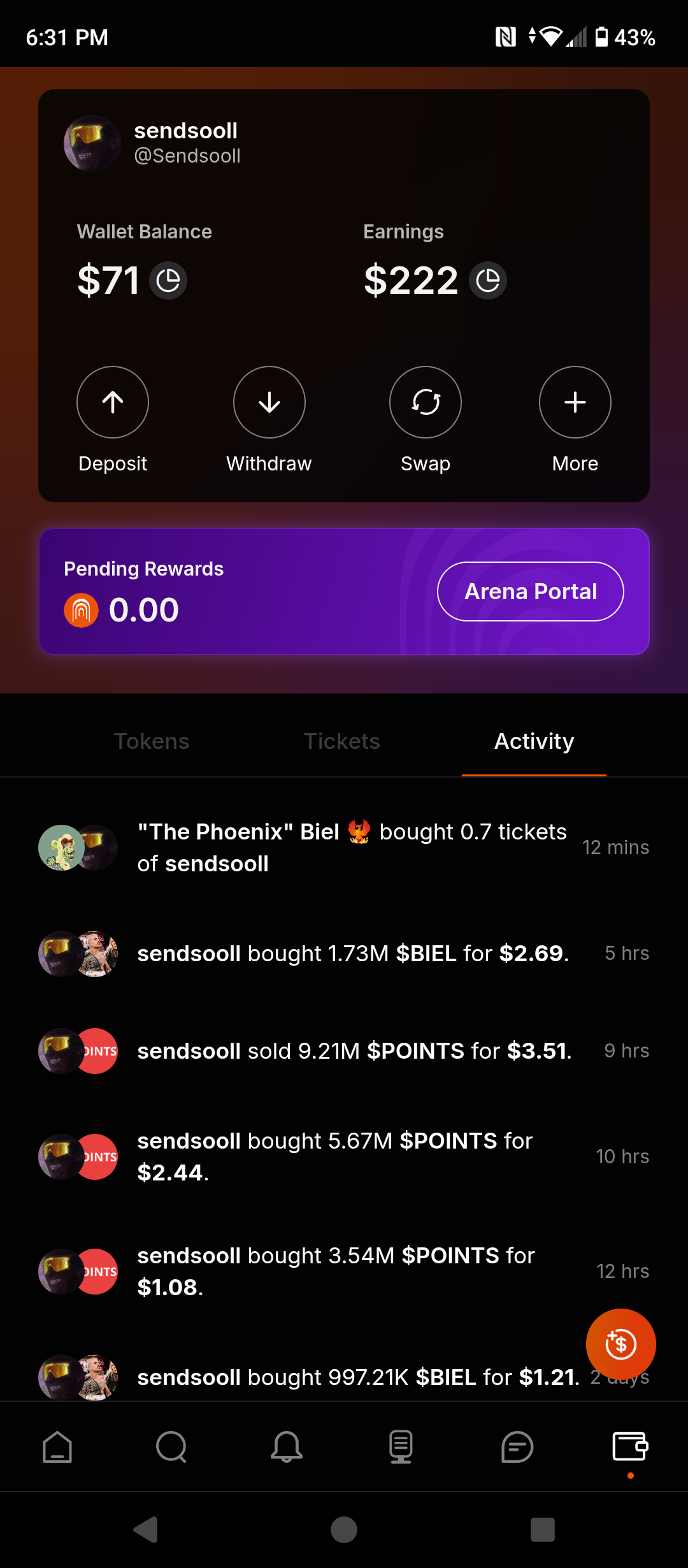View the wallet balance breakdown chart icon
688x1568 pixels.
tap(168, 280)
